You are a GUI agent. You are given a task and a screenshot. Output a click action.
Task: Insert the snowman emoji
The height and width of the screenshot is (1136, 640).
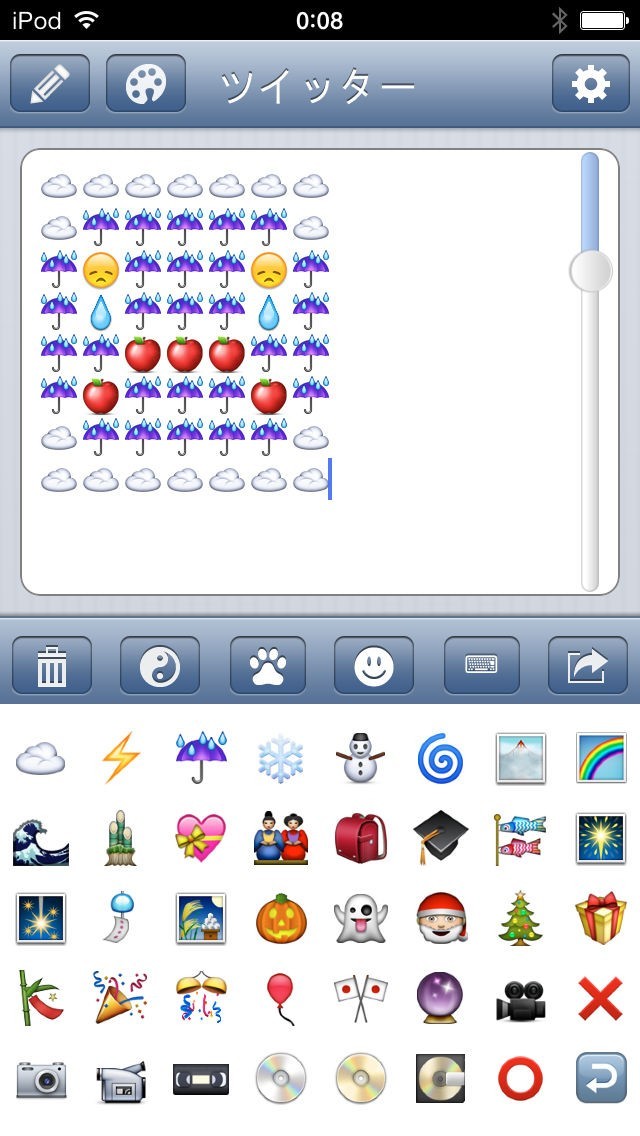click(360, 758)
